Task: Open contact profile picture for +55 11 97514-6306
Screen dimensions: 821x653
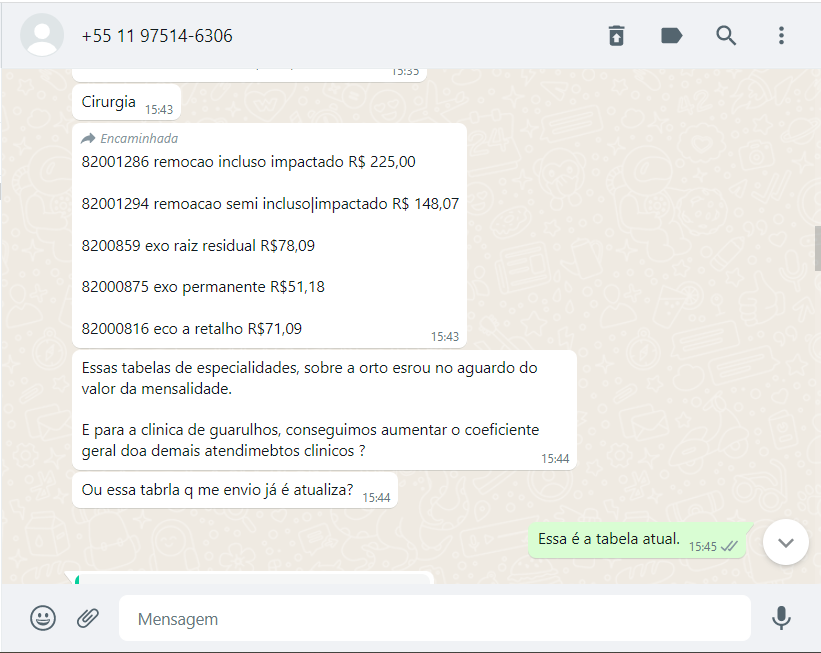Action: [42, 36]
